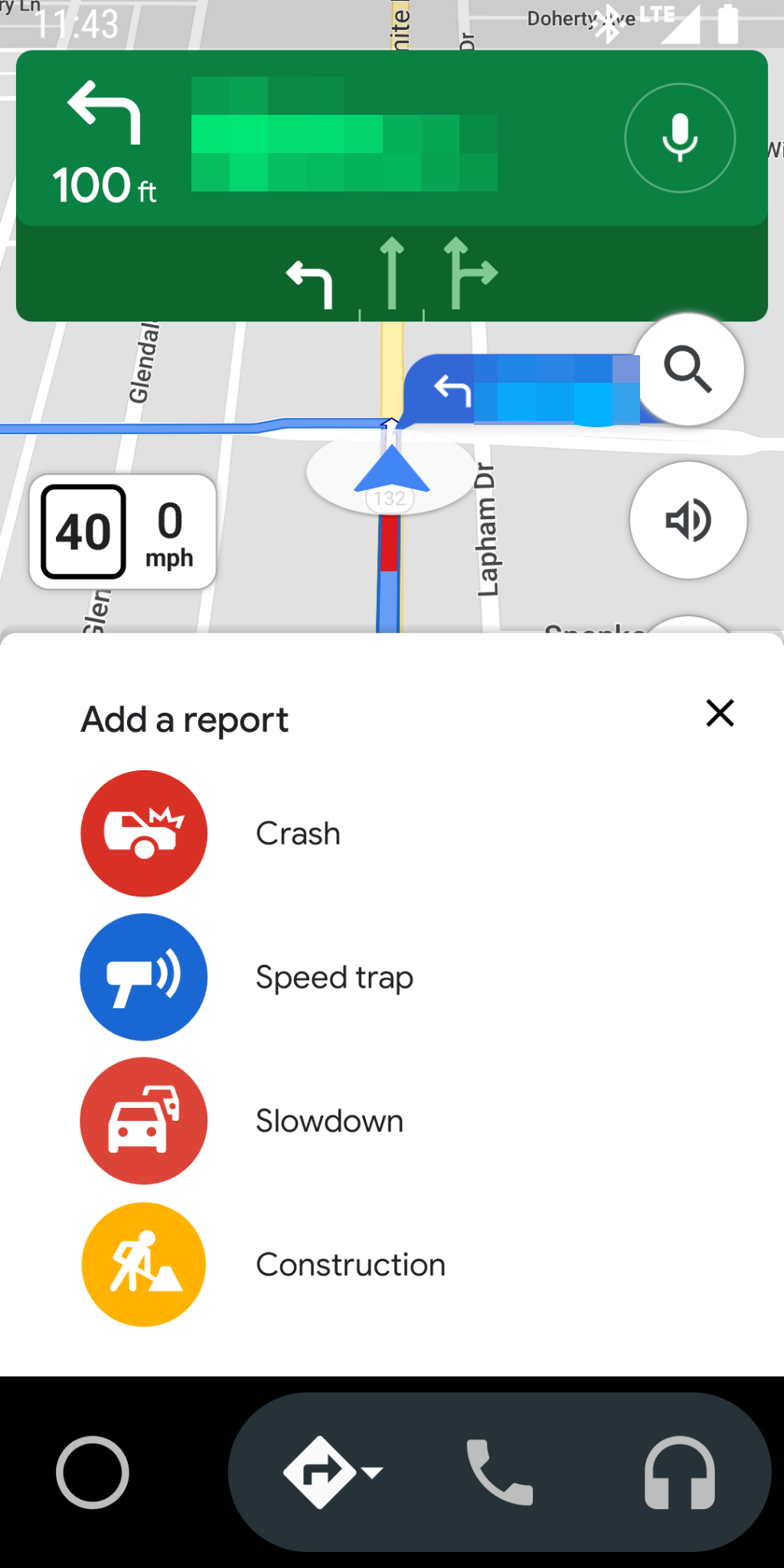Viewport: 784px width, 1568px height.
Task: Select the Construction report label
Action: (x=351, y=1264)
